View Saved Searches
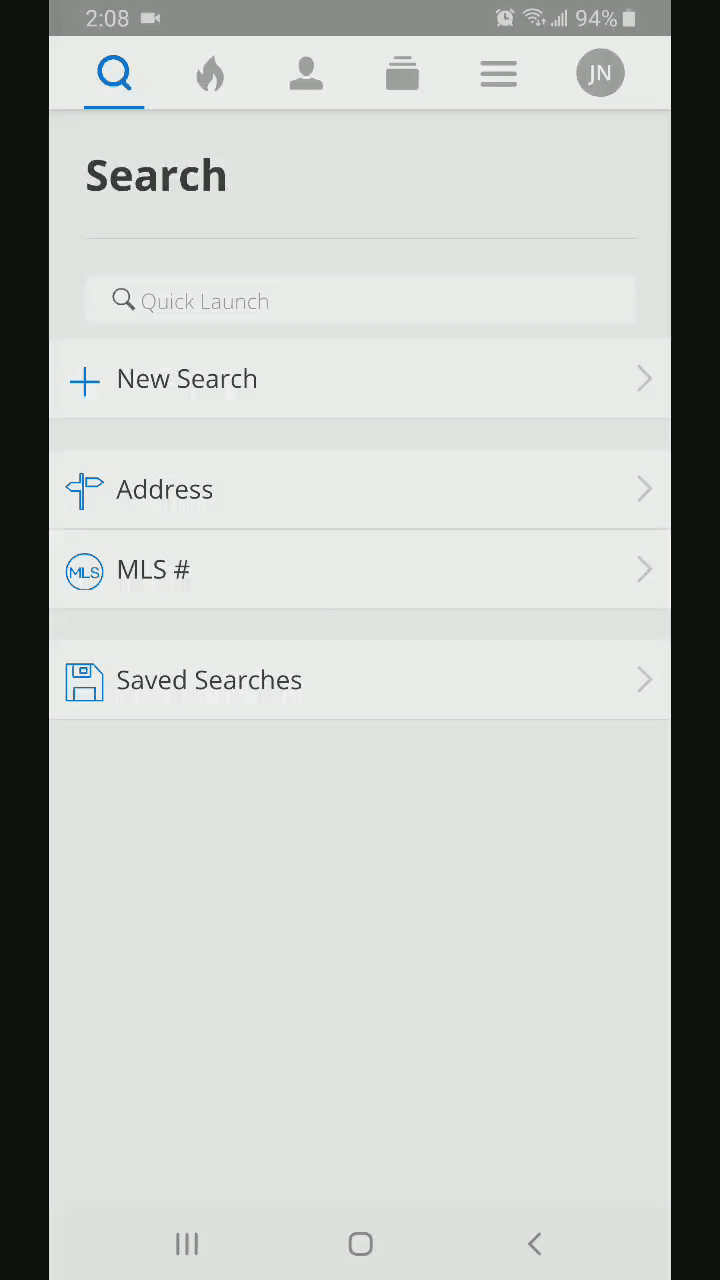 coord(360,680)
